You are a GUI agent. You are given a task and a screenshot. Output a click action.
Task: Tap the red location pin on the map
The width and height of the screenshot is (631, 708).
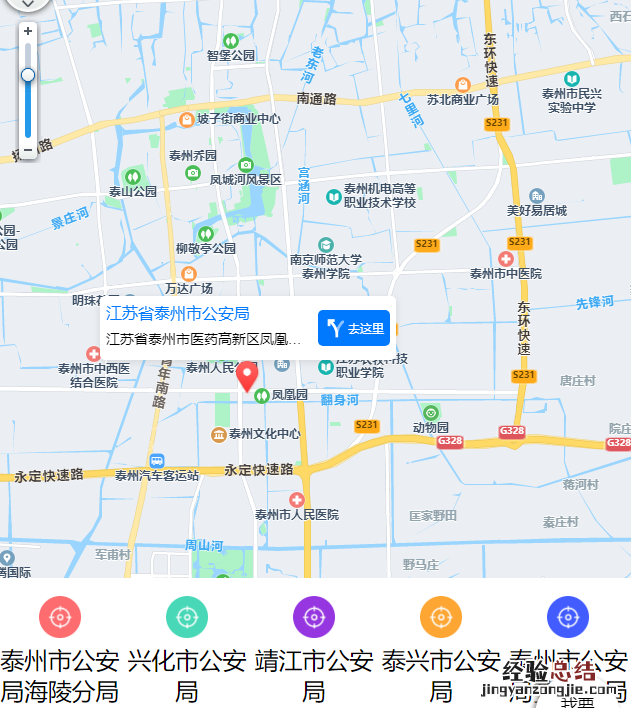[246, 377]
